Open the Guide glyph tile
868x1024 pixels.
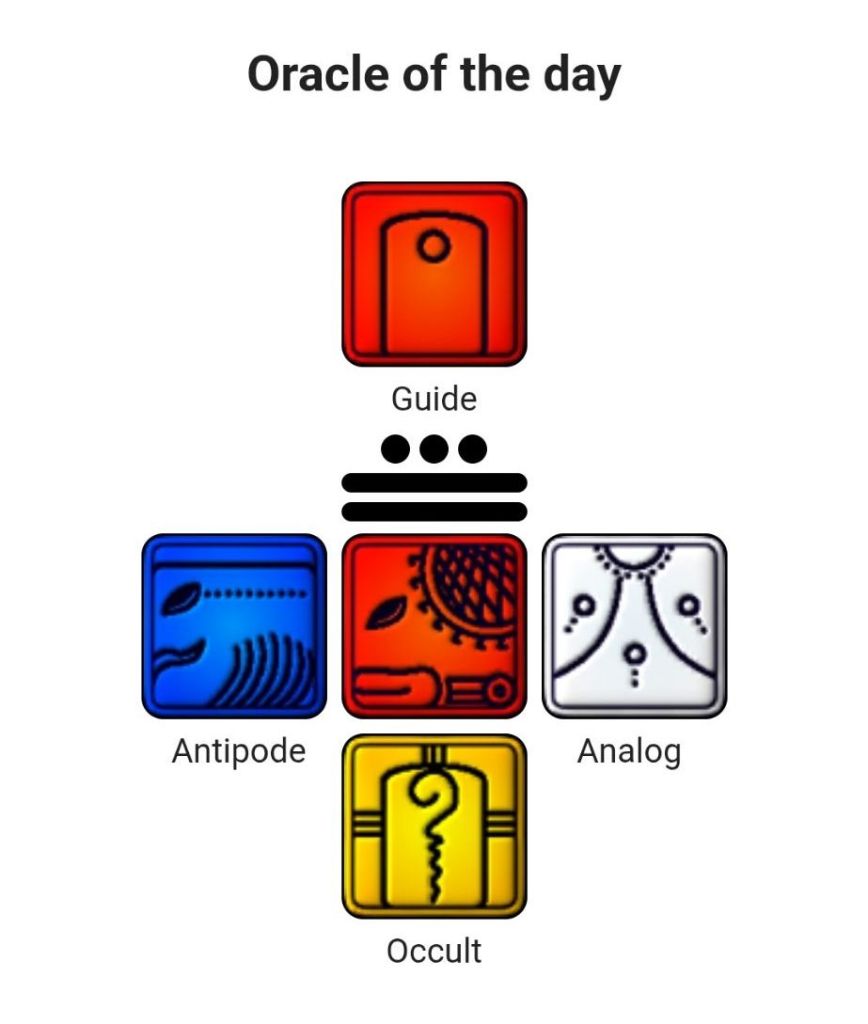click(434, 274)
